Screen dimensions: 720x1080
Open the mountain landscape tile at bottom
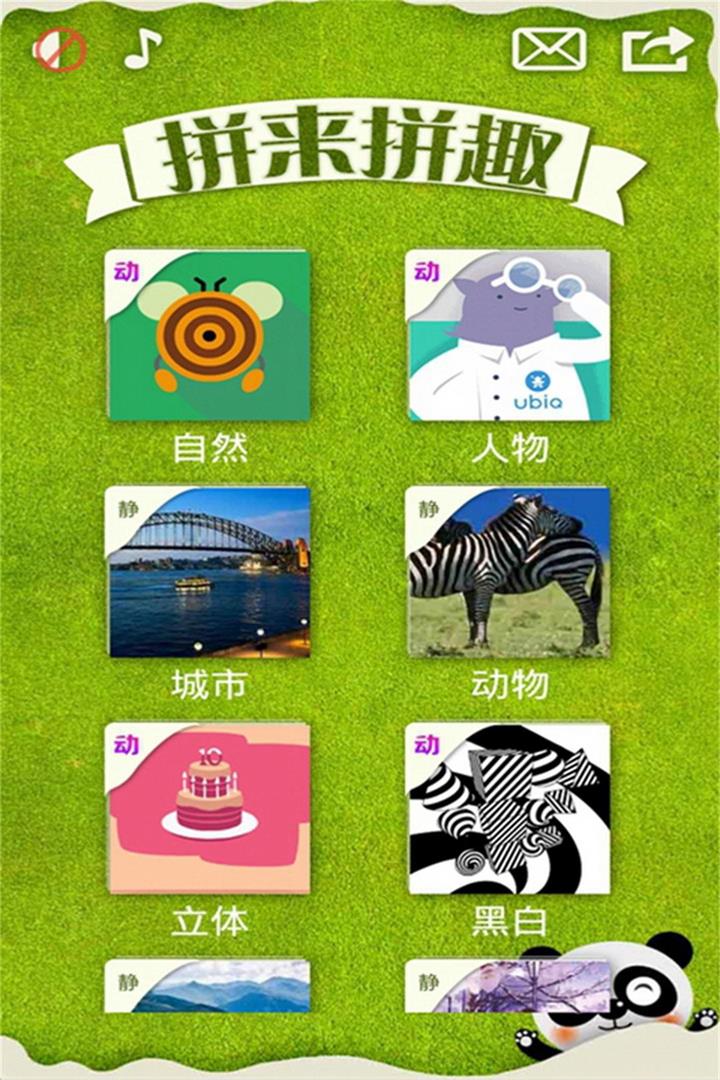[208, 986]
